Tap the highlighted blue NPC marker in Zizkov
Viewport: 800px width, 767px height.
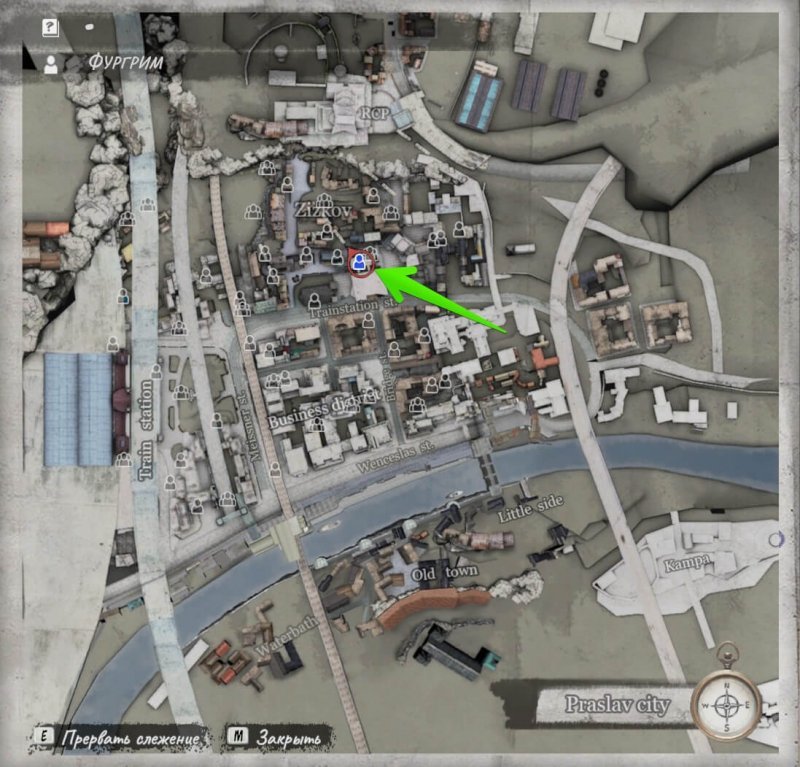[x=360, y=264]
